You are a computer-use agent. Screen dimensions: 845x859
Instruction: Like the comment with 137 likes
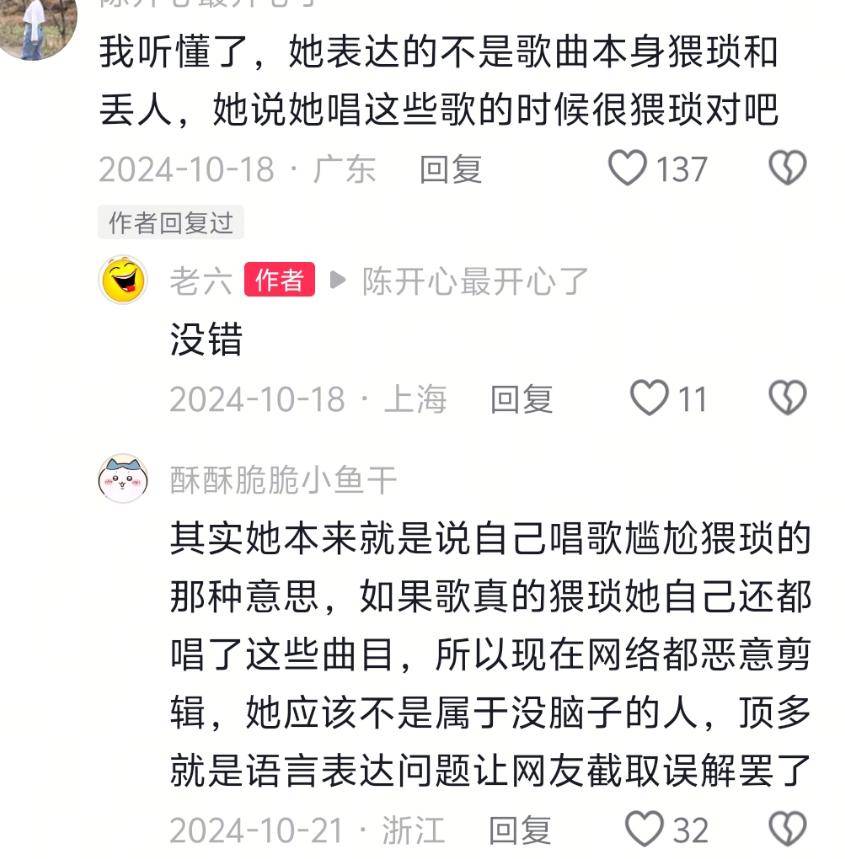click(x=628, y=168)
